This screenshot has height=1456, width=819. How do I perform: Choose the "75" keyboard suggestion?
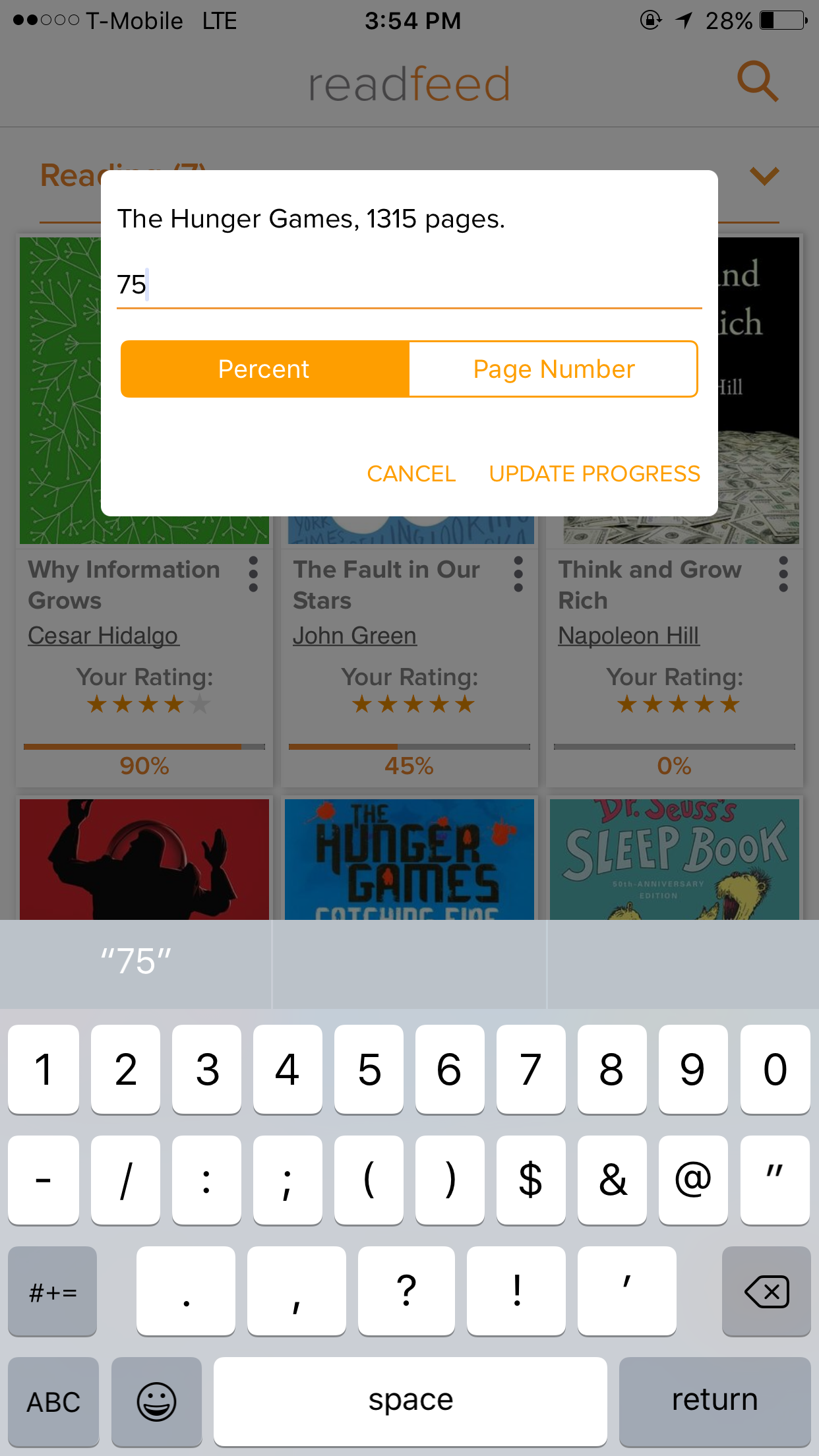(x=136, y=962)
